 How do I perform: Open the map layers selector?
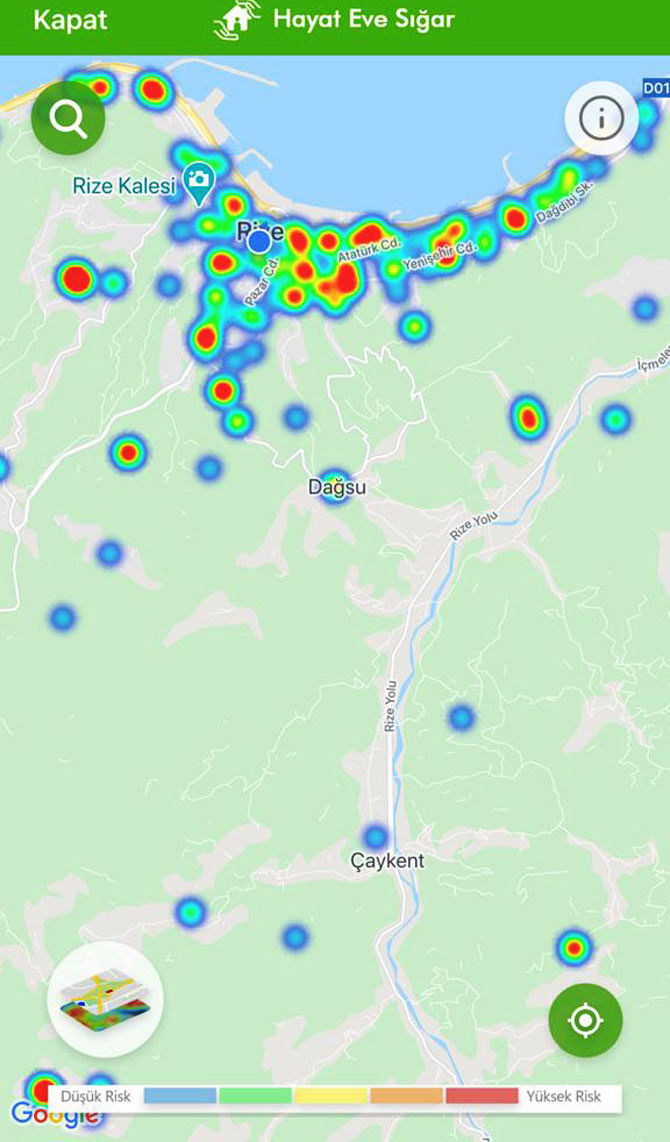tap(105, 999)
